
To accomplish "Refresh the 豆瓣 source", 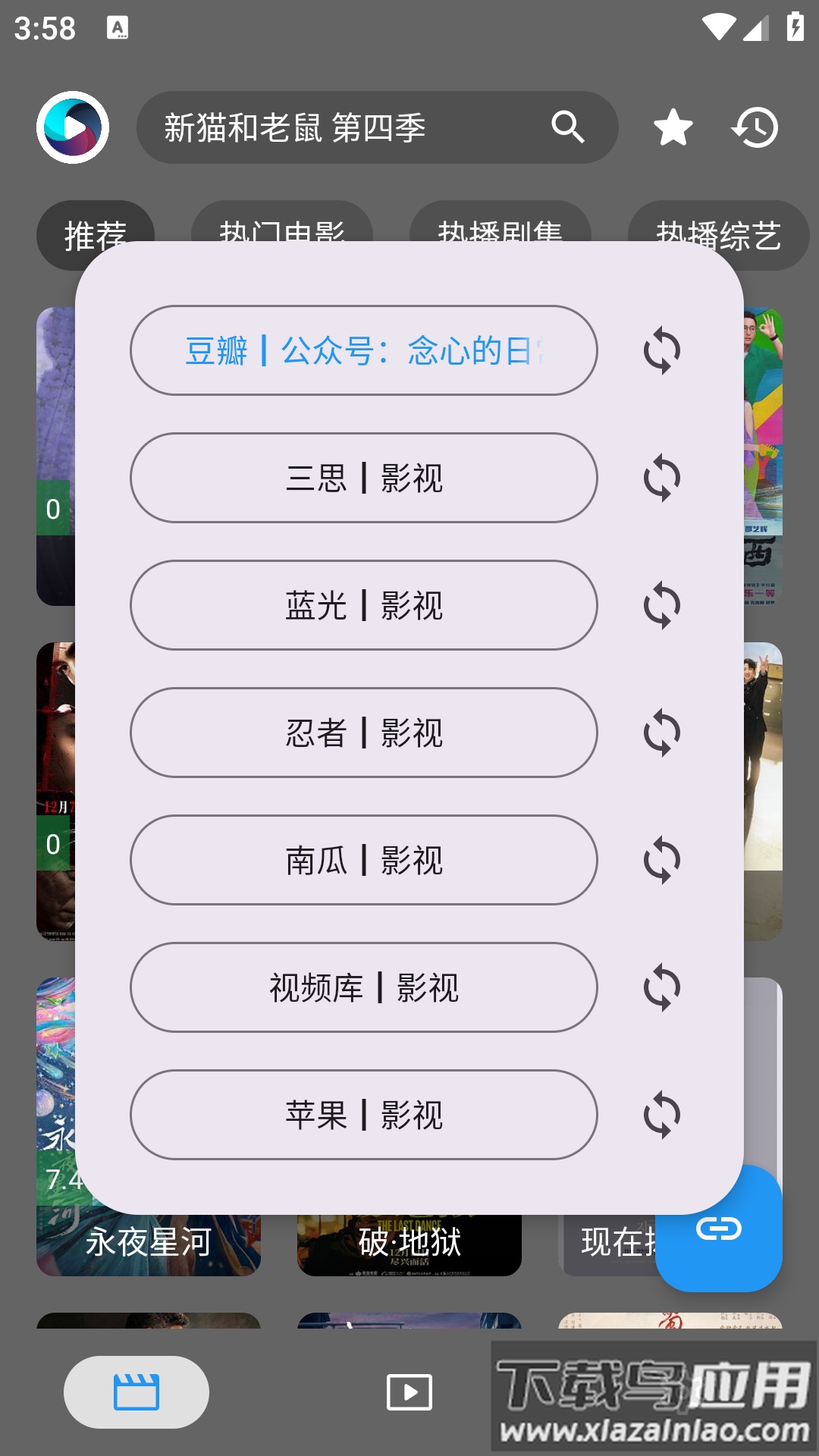I will click(x=662, y=350).
